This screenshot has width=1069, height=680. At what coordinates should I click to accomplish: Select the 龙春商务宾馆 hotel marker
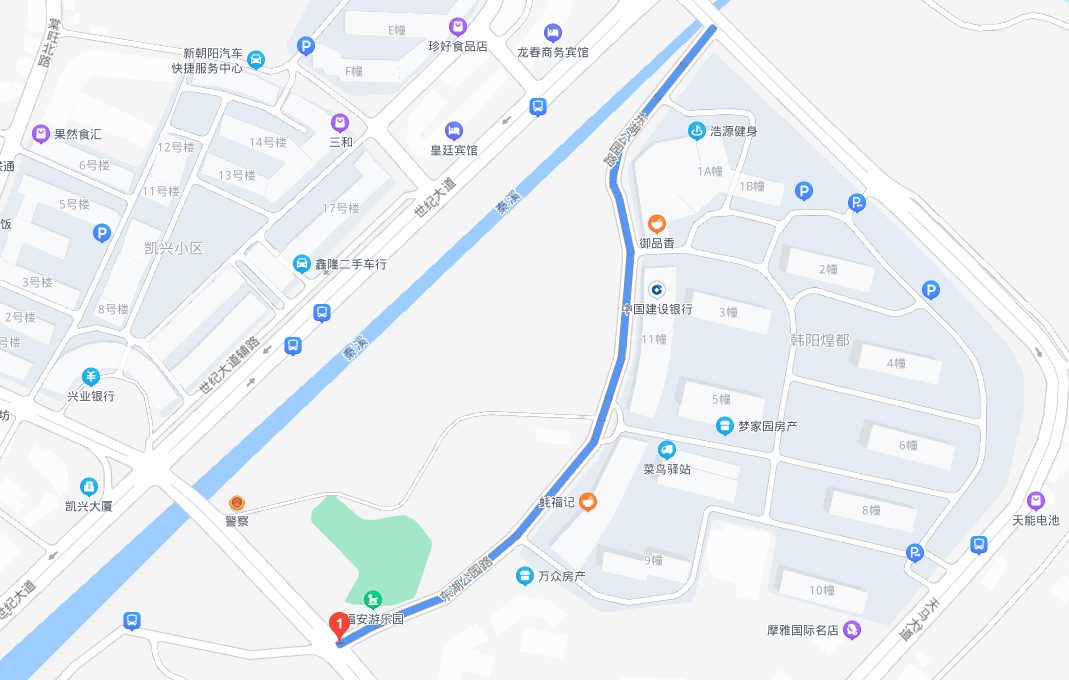553,33
